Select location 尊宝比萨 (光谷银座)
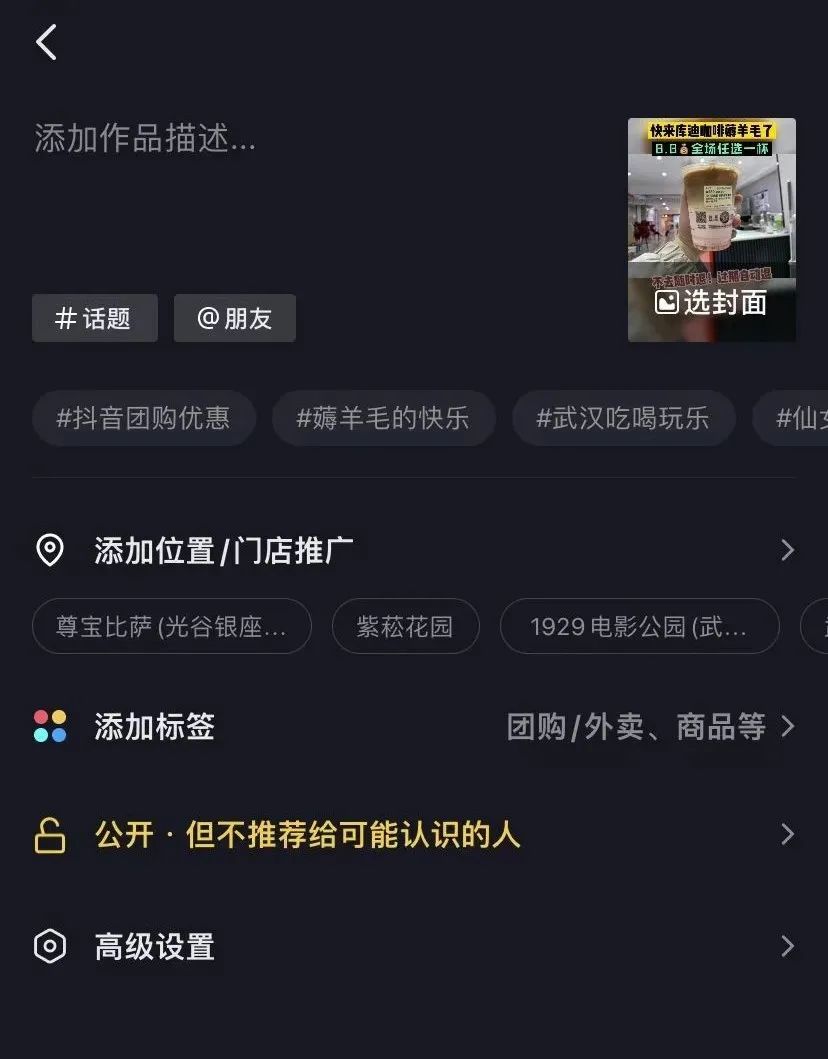Viewport: 828px width, 1059px height. 171,626
